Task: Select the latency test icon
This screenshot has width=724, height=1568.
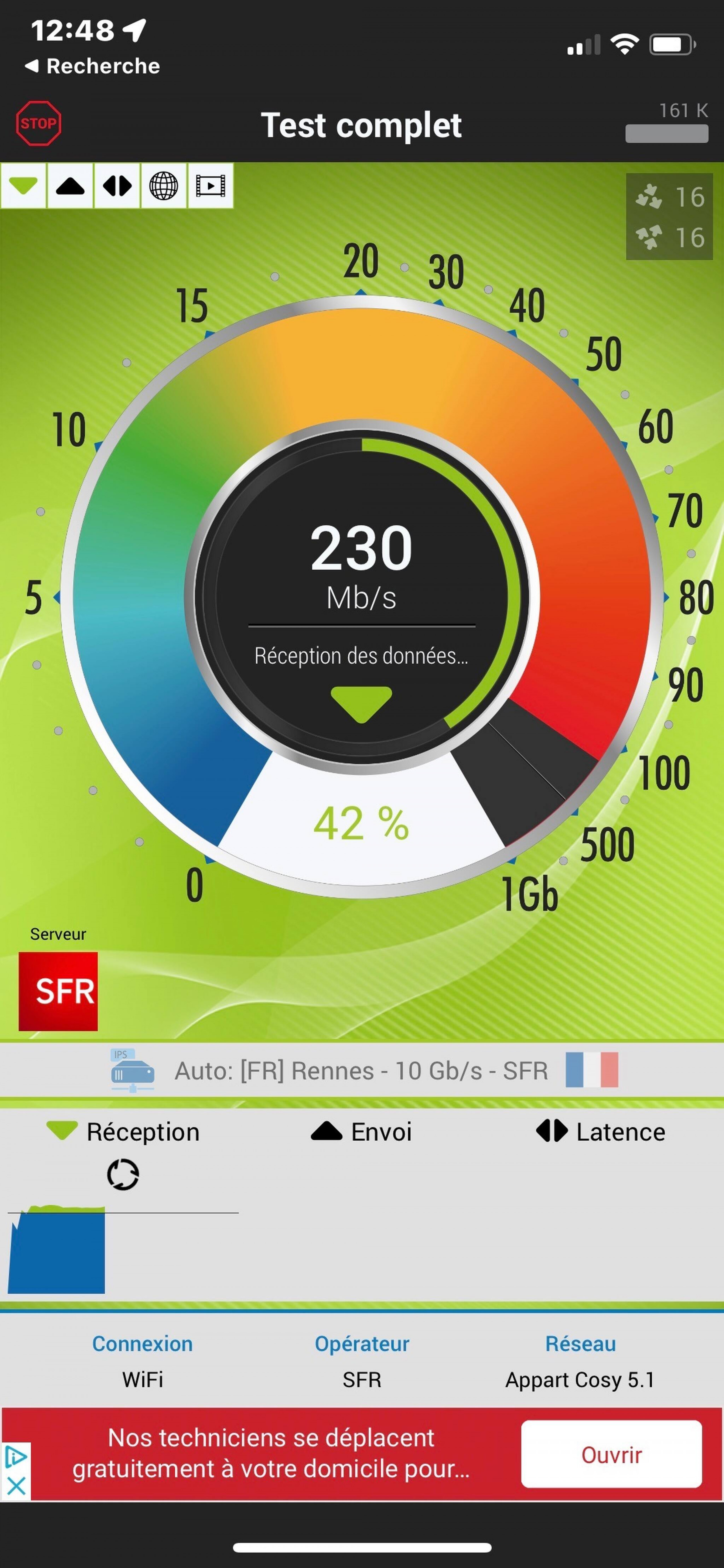Action: [x=117, y=186]
